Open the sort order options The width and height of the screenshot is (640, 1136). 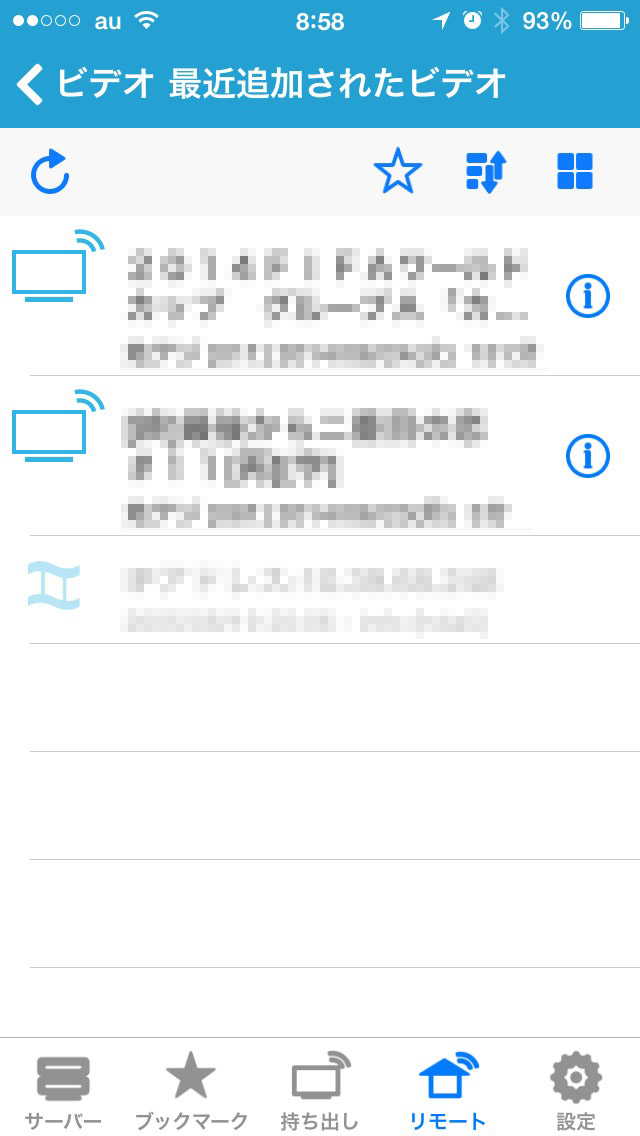(485, 172)
